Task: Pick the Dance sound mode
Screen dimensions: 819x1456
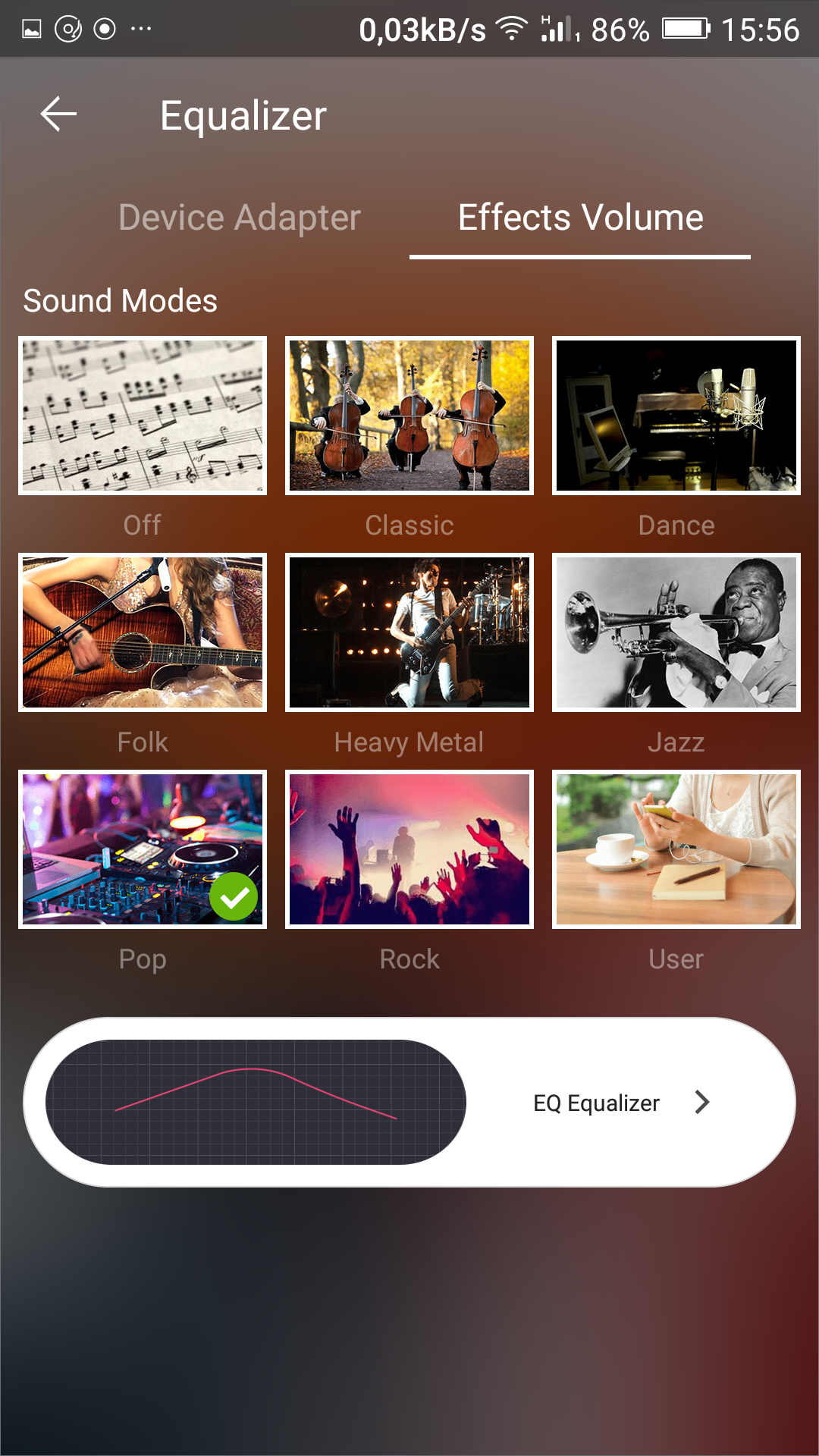Action: pos(676,416)
